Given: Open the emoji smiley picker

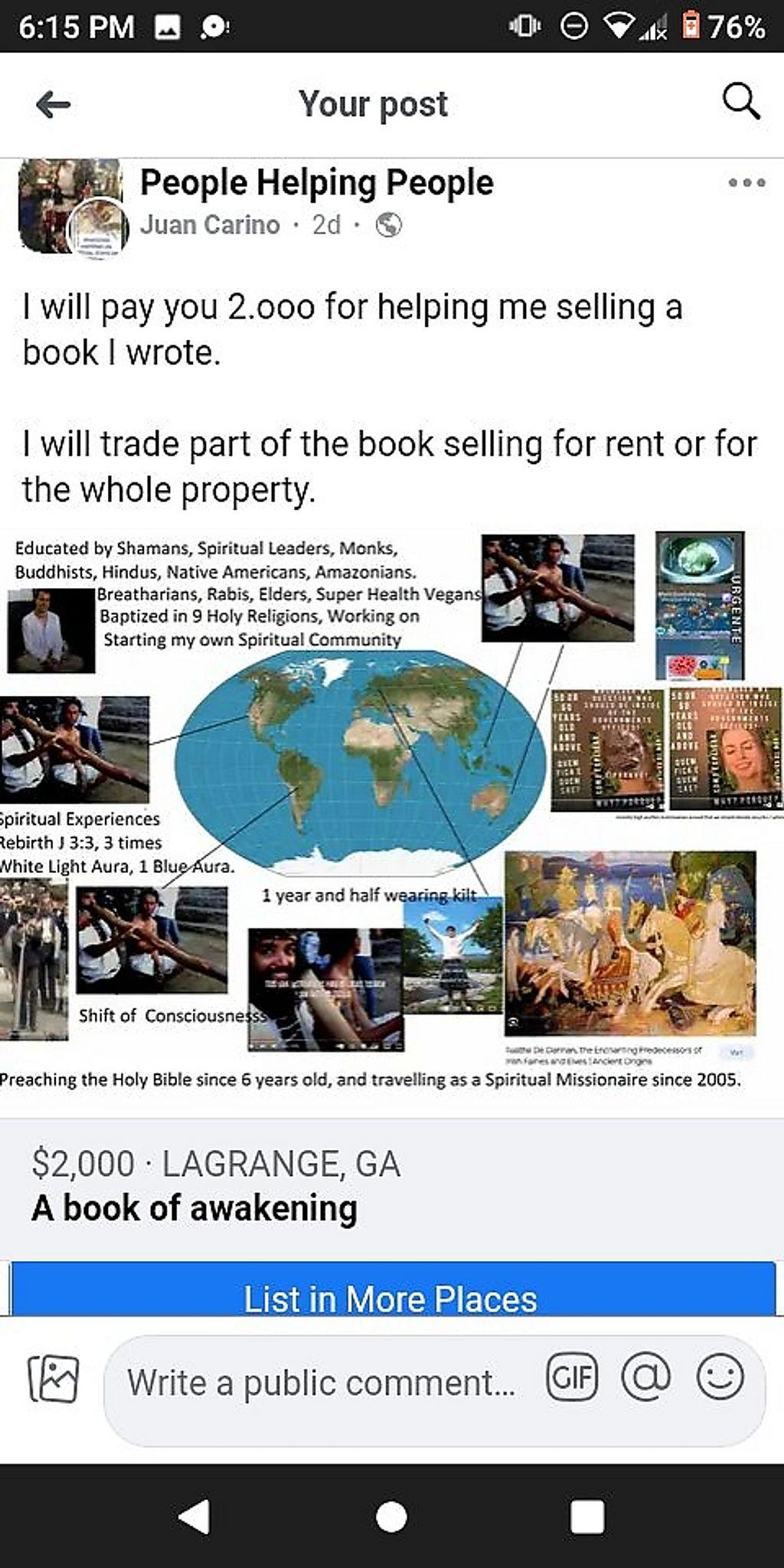Looking at the screenshot, I should pyautogui.click(x=720, y=1377).
